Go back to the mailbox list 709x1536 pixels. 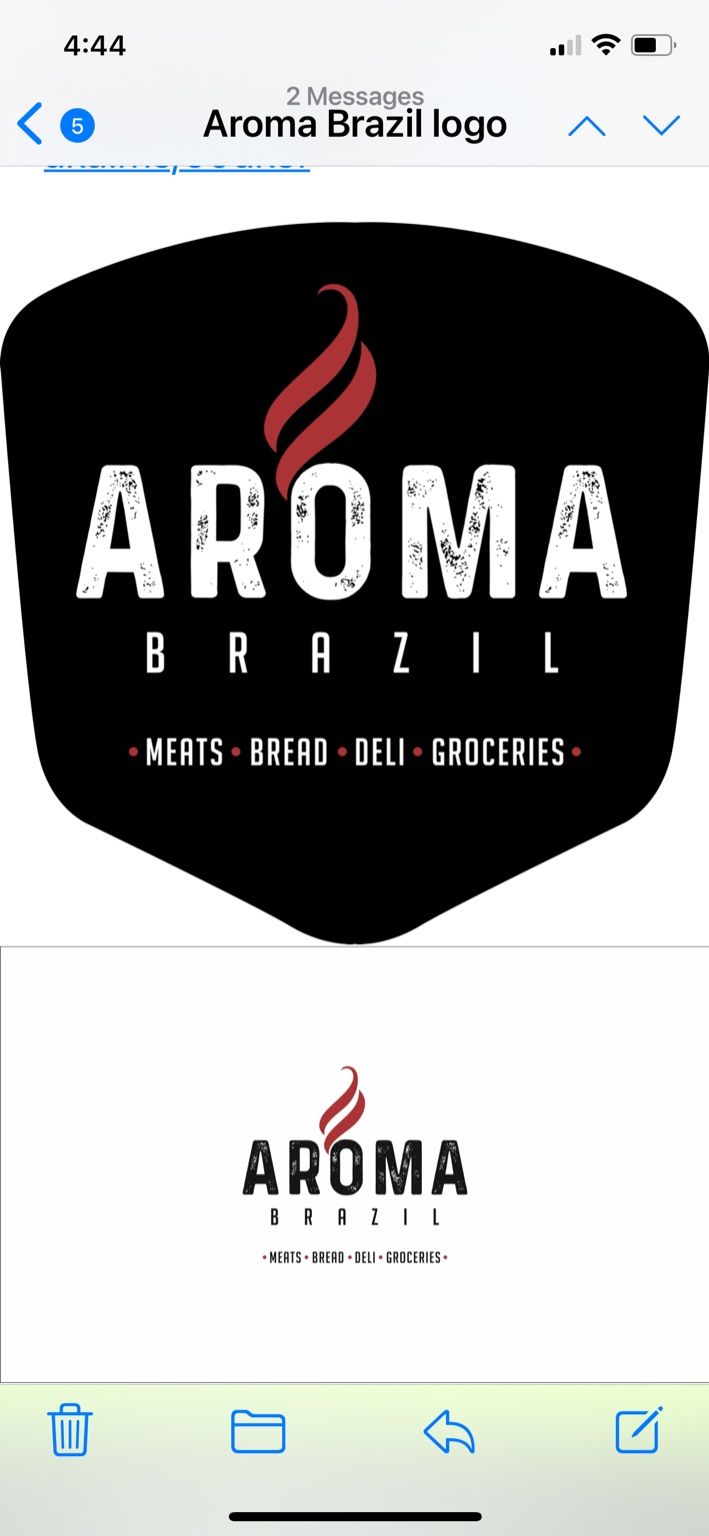coord(32,124)
